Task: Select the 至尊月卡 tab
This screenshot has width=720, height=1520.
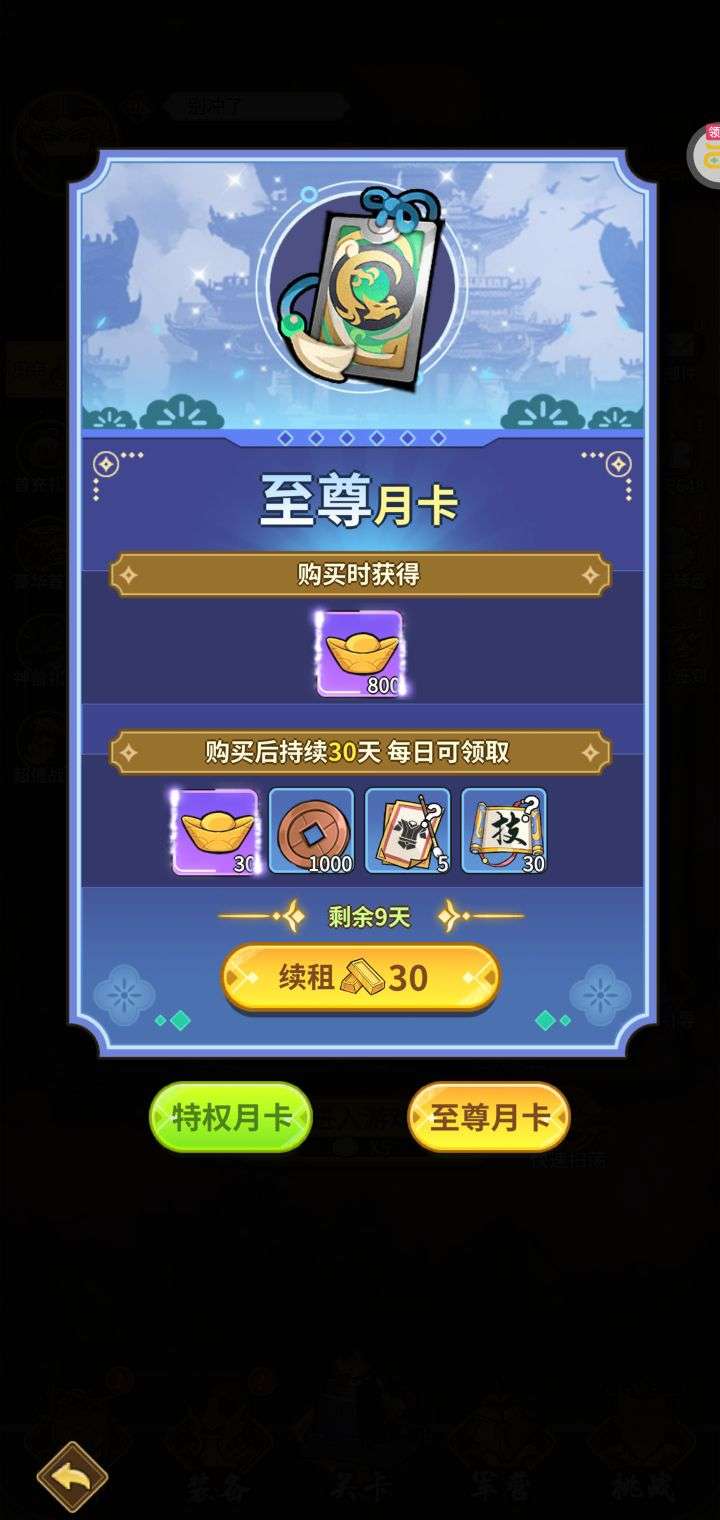Action: pos(489,1117)
